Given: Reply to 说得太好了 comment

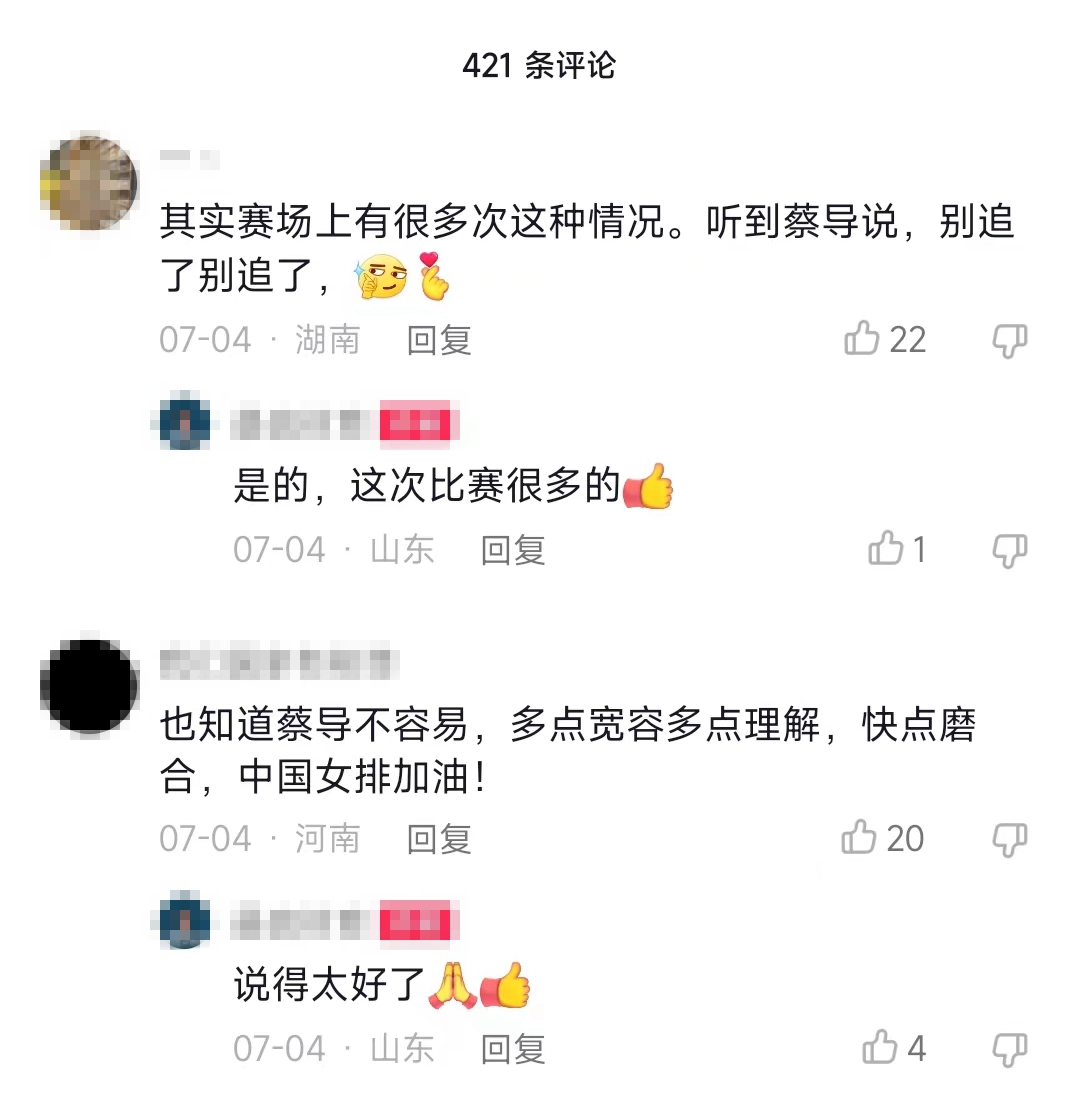Looking at the screenshot, I should pos(512,1049).
